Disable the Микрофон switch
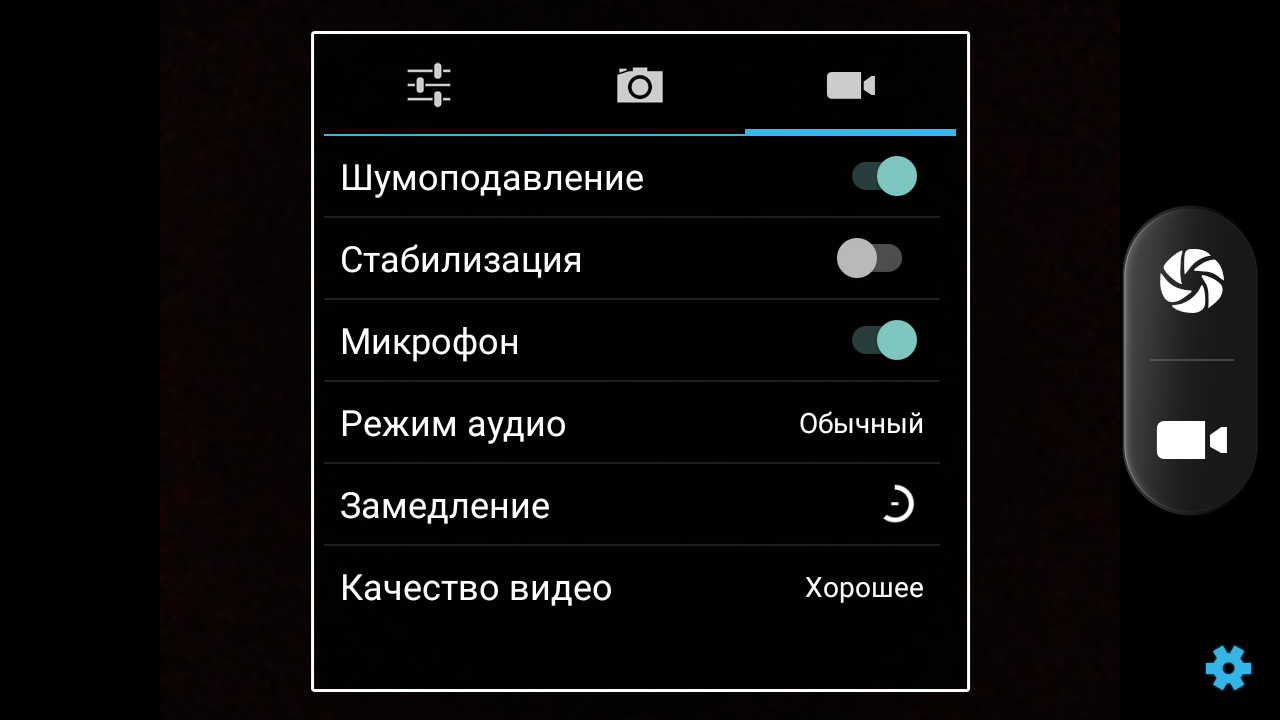Image resolution: width=1280 pixels, height=720 pixels. pyautogui.click(x=884, y=340)
